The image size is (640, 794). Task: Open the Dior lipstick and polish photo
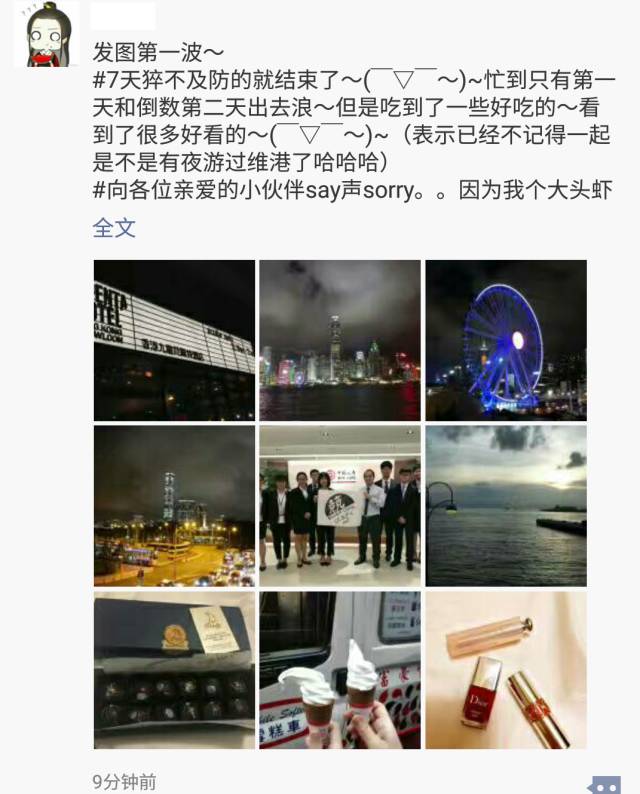[x=506, y=670]
